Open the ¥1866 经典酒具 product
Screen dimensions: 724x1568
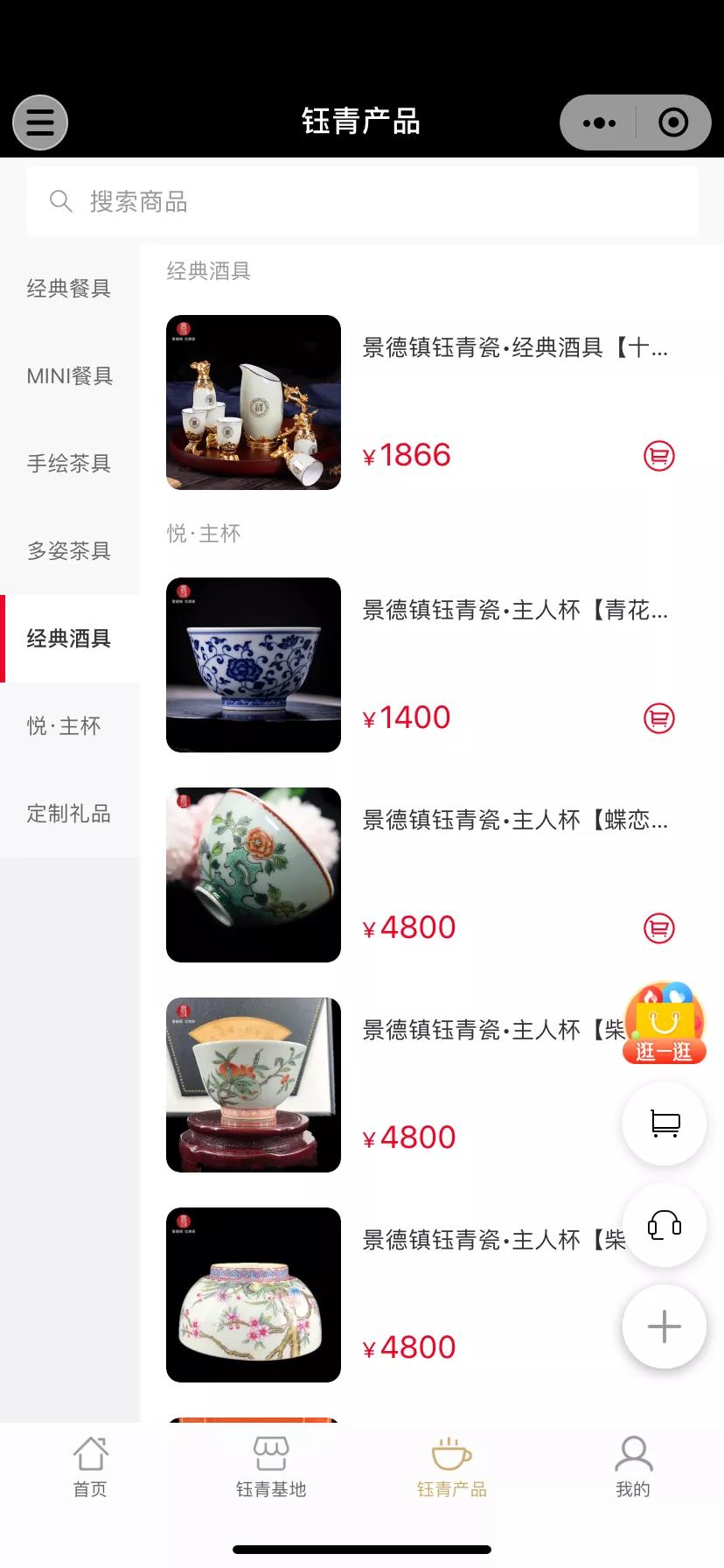pos(514,348)
